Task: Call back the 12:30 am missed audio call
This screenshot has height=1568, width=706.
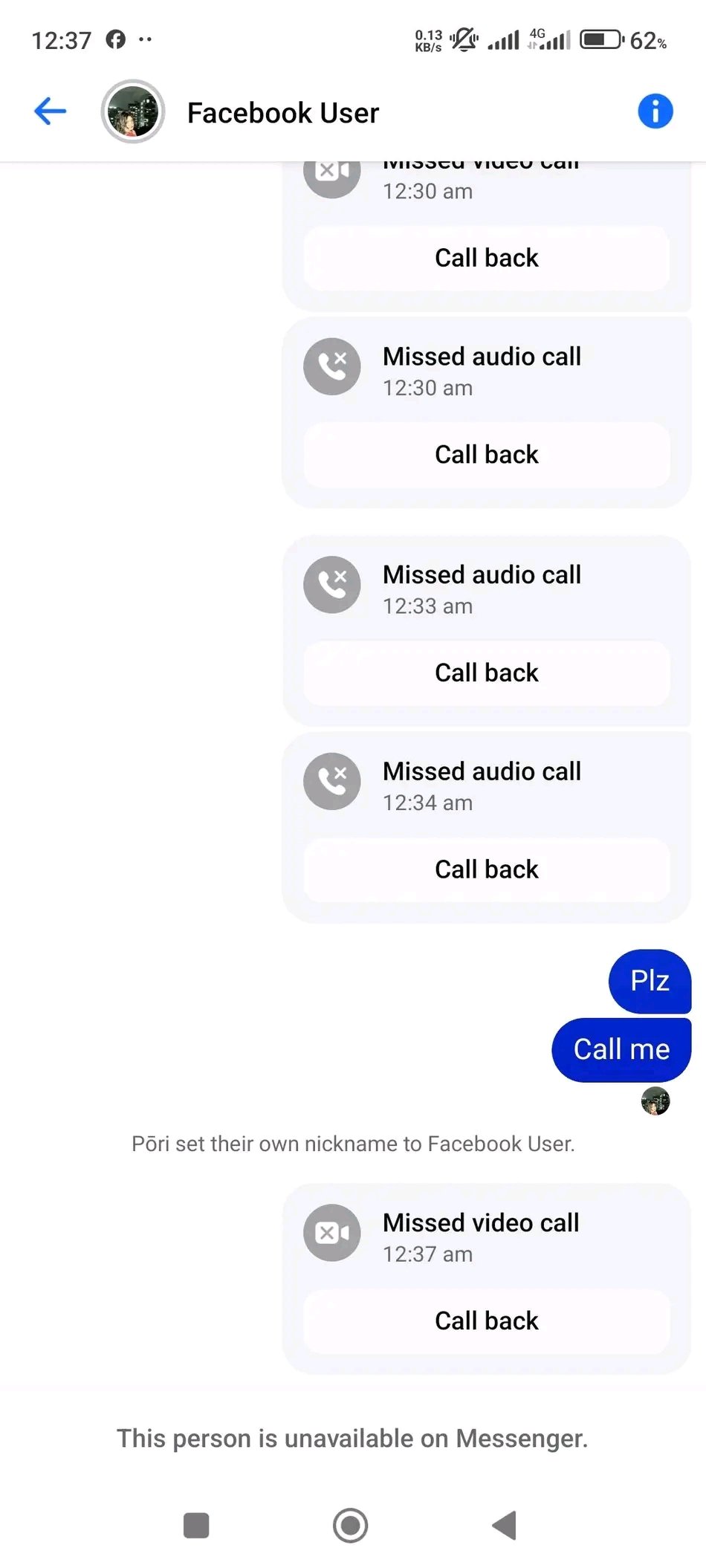Action: point(486,454)
